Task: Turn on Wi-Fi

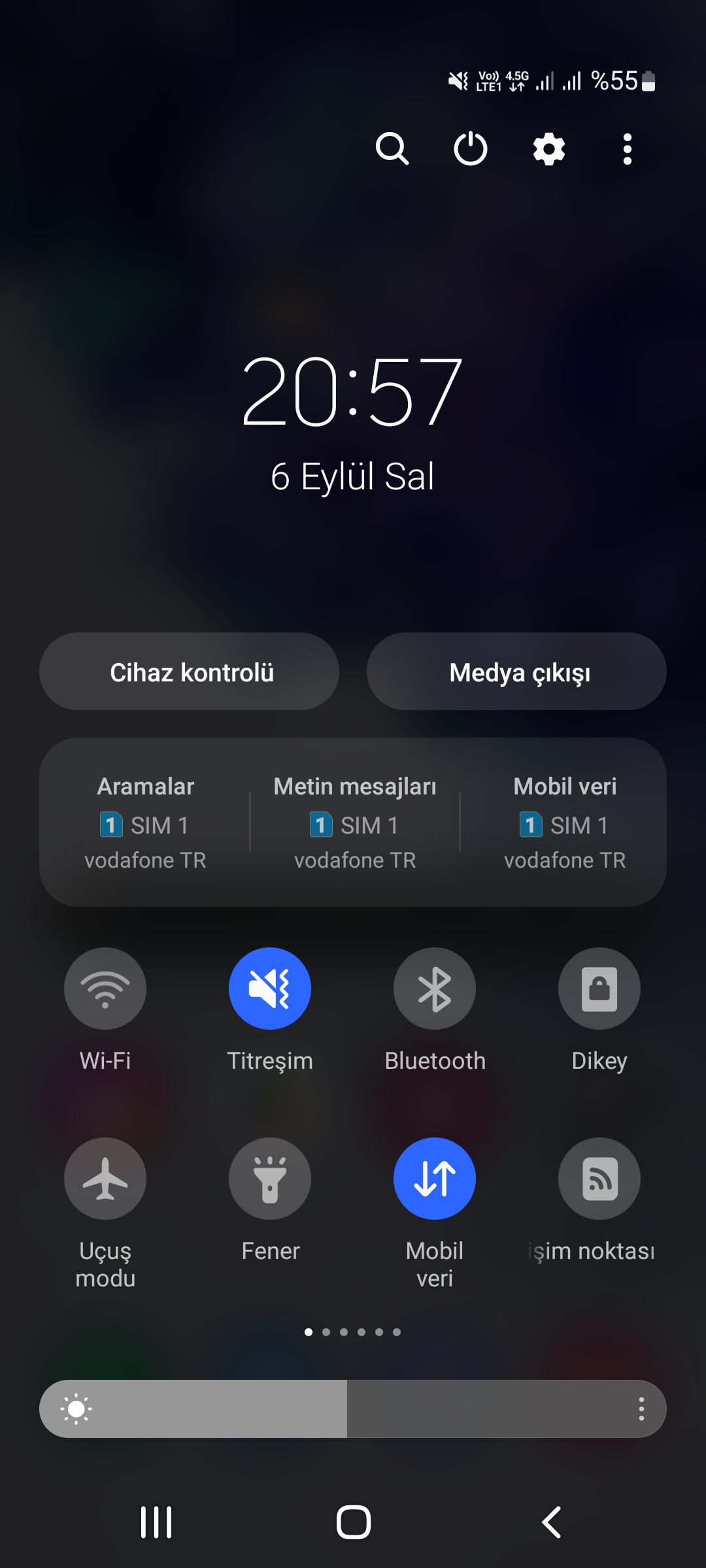Action: tap(105, 988)
